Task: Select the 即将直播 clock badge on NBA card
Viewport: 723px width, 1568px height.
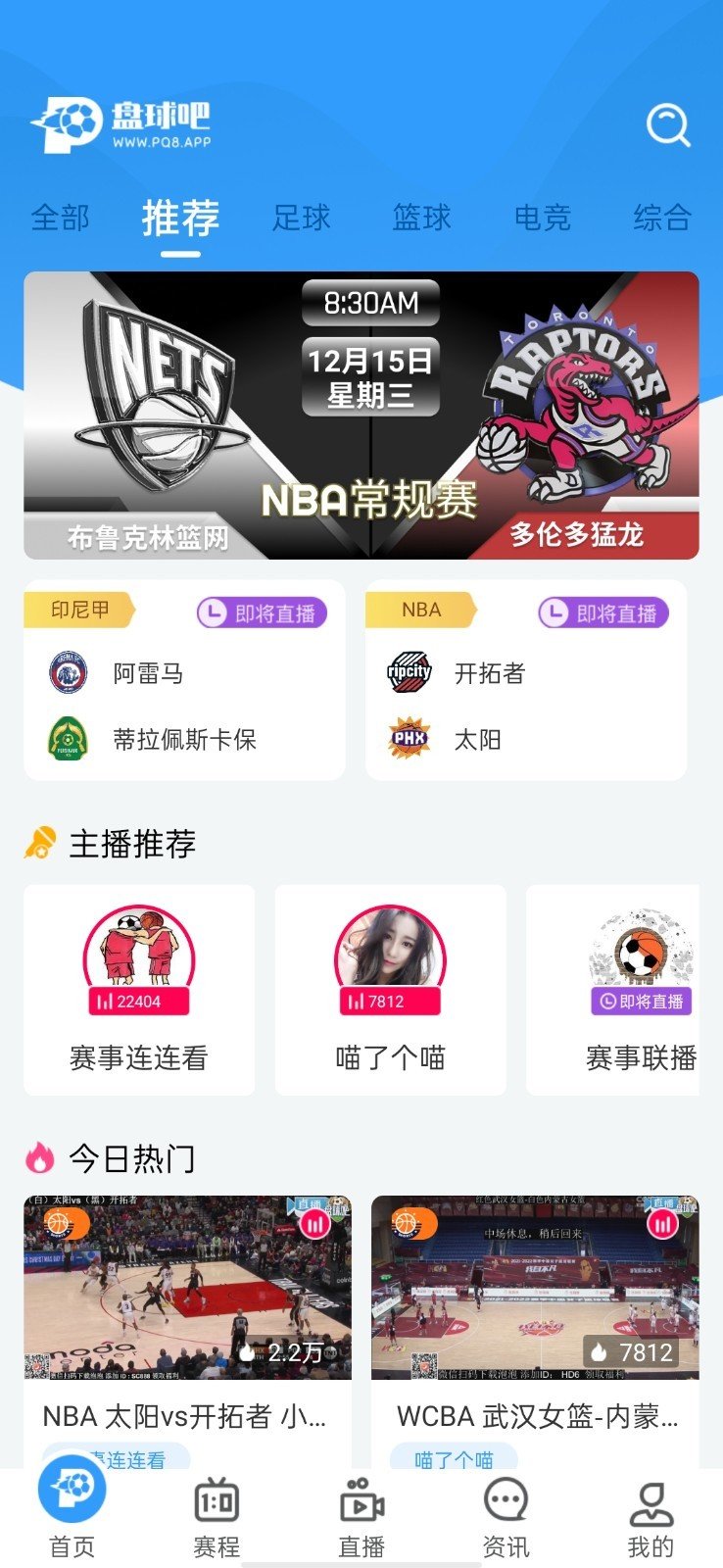Action: pyautogui.click(x=604, y=611)
